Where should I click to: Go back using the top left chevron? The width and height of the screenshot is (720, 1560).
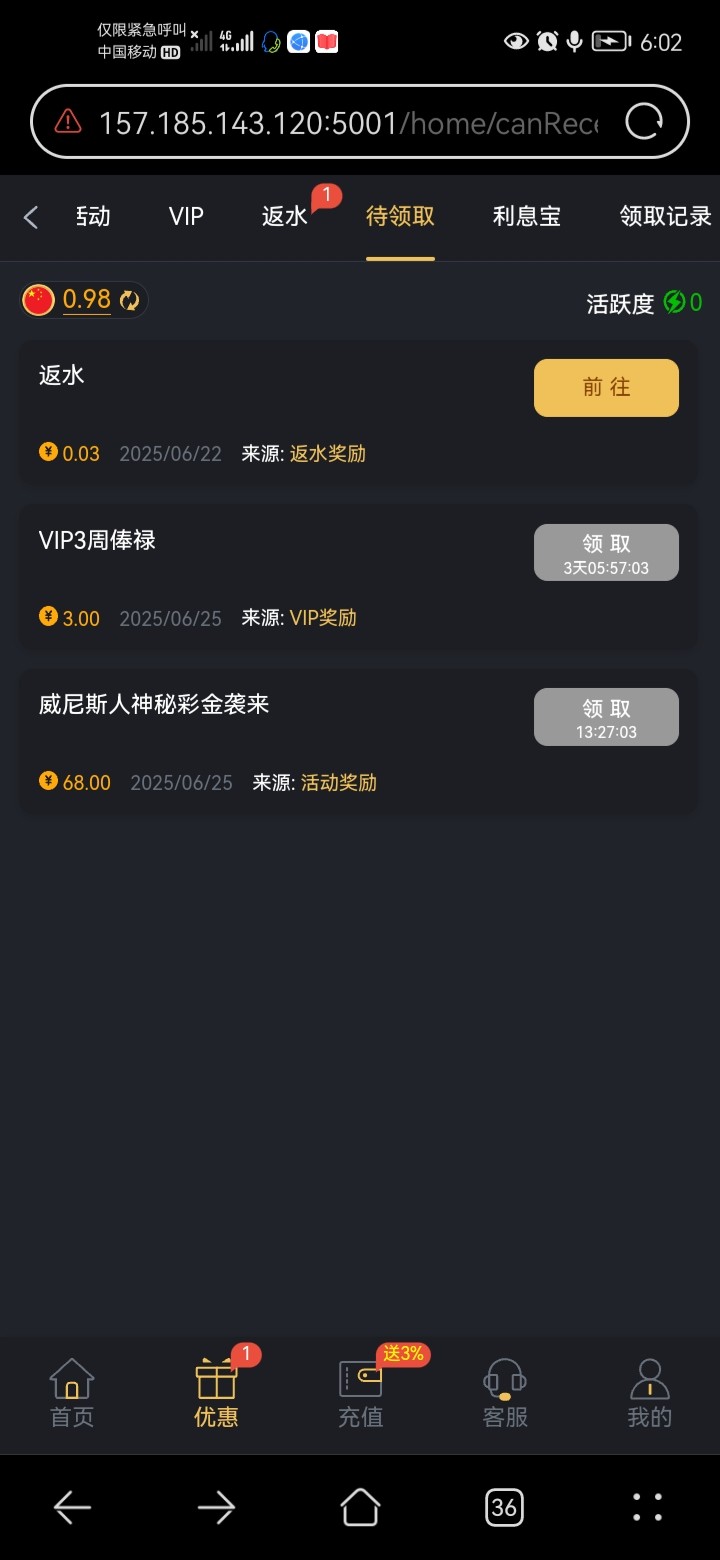pyautogui.click(x=31, y=217)
